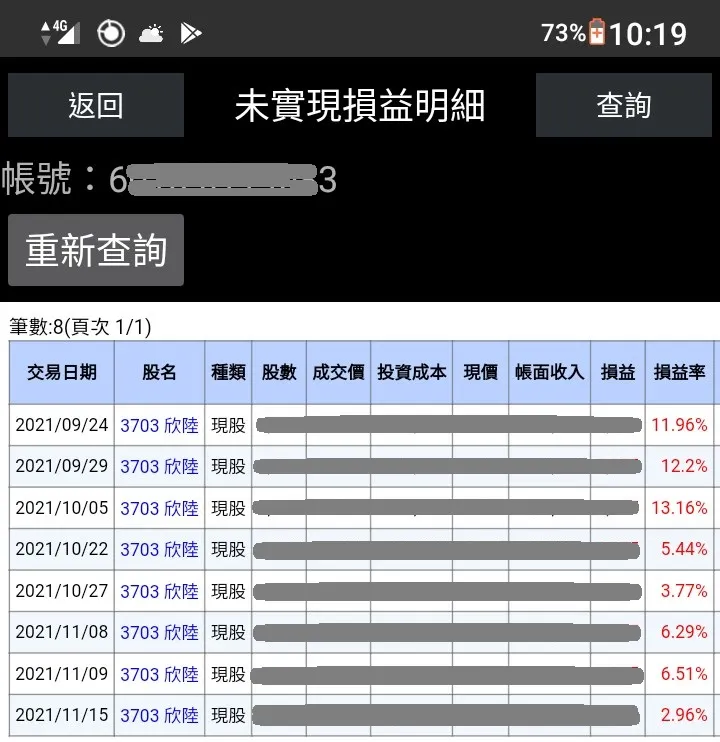Click the 損益率 column header
This screenshot has height=742, width=720.
680,372
